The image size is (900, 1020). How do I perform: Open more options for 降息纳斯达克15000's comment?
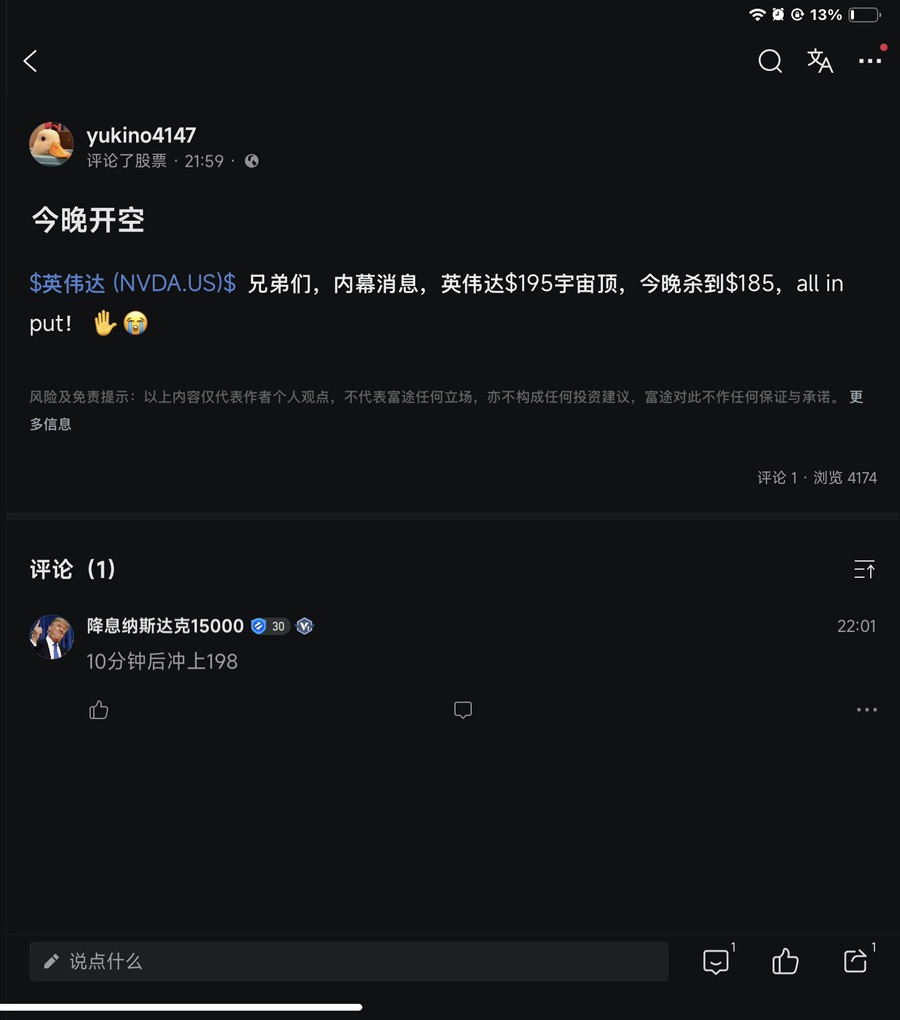click(866, 710)
